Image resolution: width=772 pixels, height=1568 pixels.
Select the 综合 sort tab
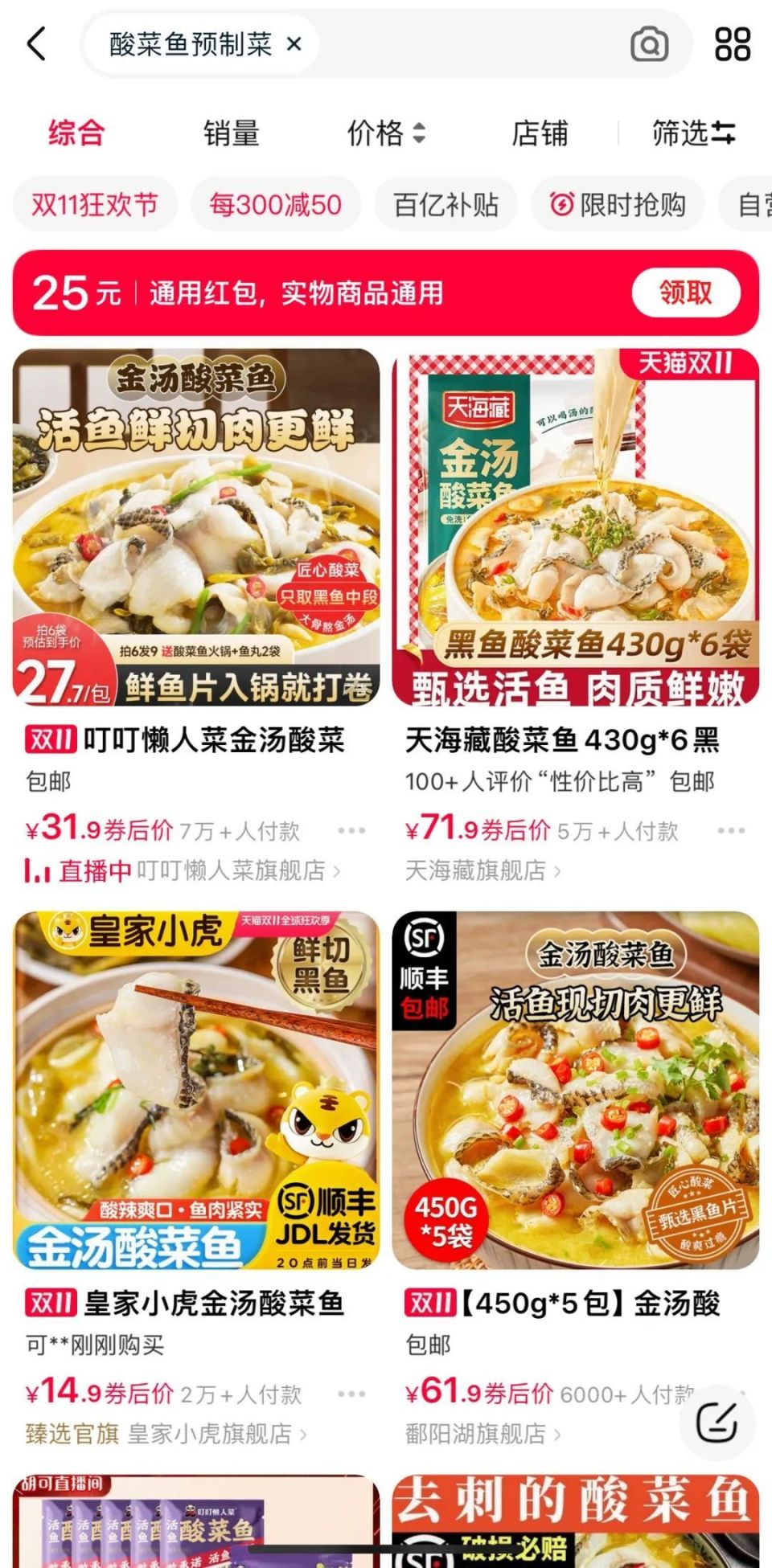pyautogui.click(x=76, y=133)
